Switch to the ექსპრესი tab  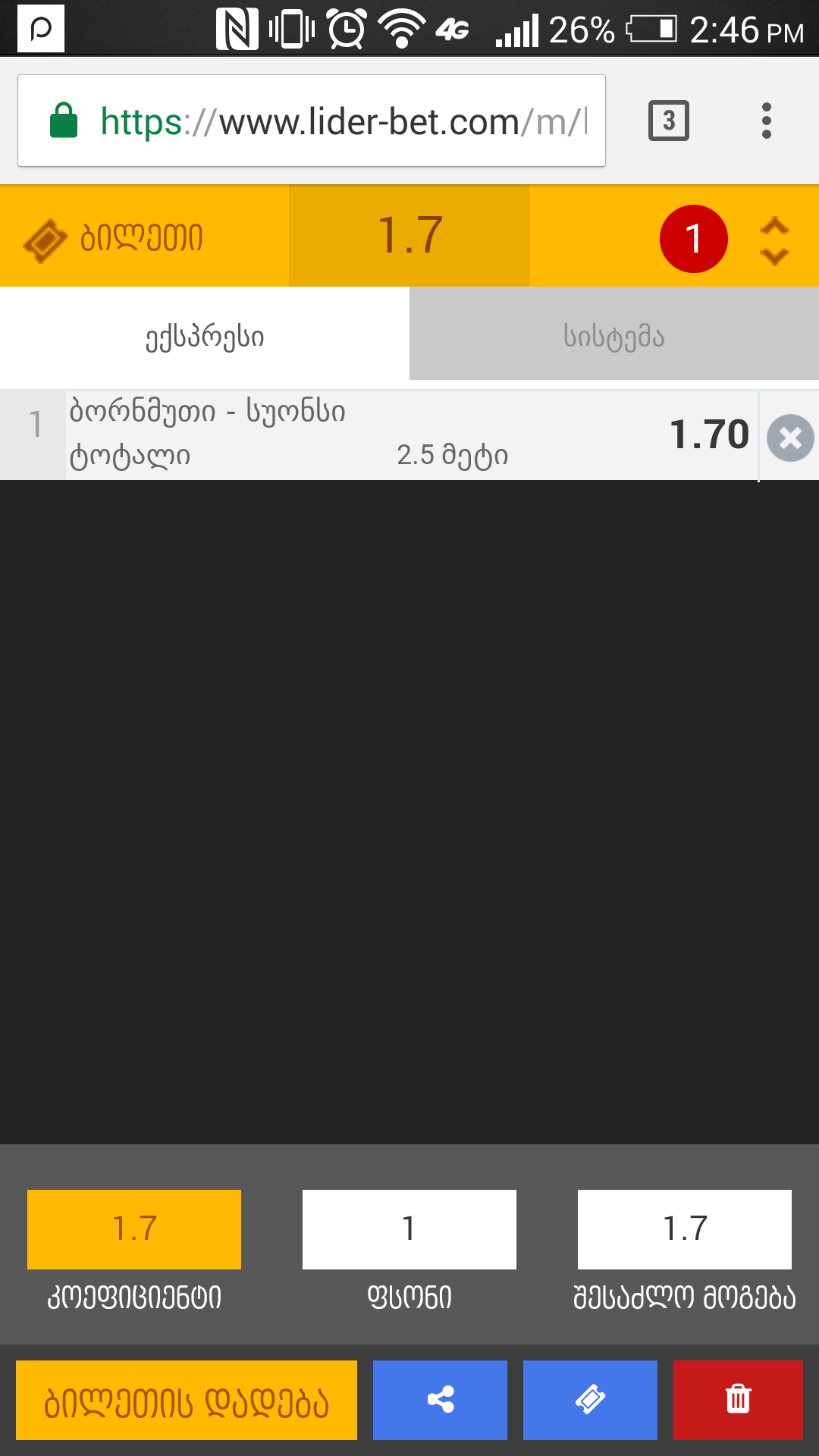click(205, 335)
